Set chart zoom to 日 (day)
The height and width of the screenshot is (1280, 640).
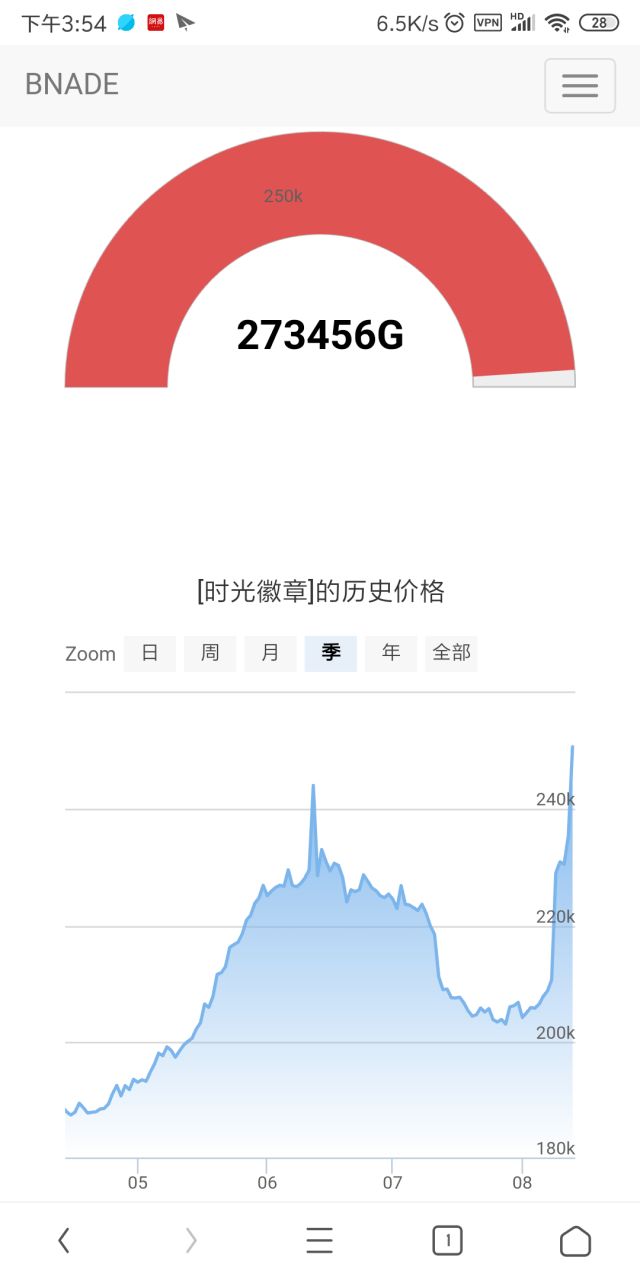150,654
